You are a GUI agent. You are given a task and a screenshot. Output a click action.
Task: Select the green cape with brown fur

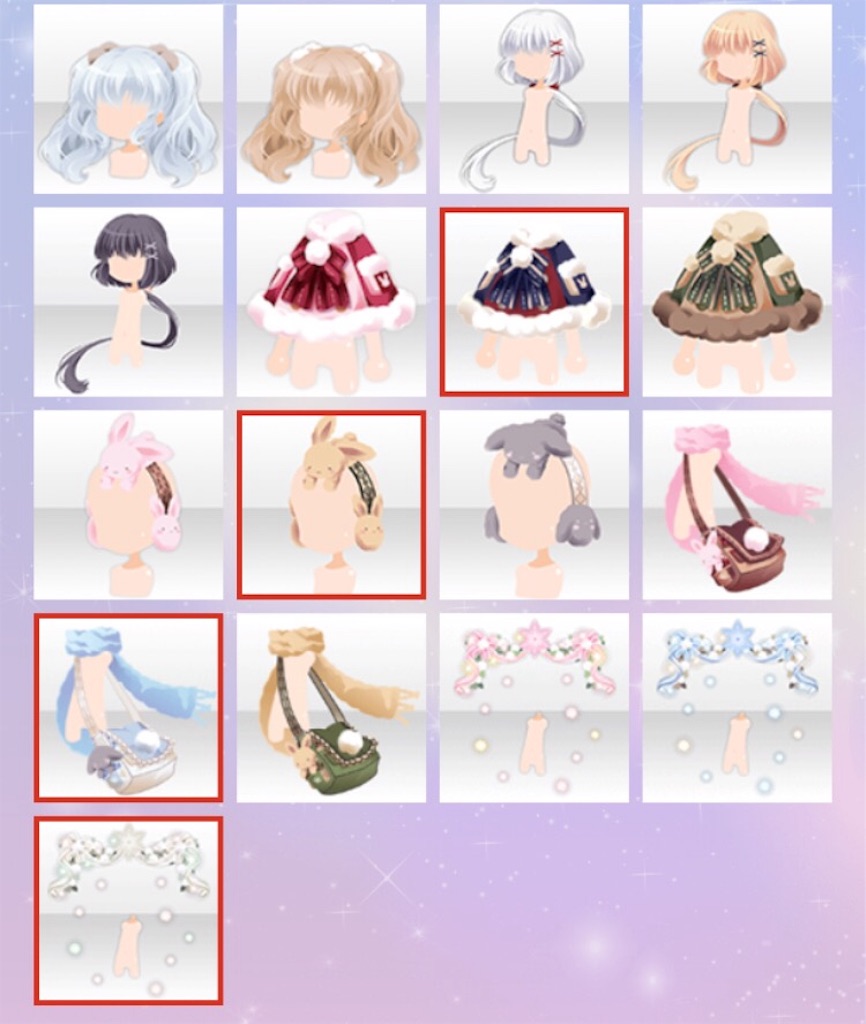(737, 302)
